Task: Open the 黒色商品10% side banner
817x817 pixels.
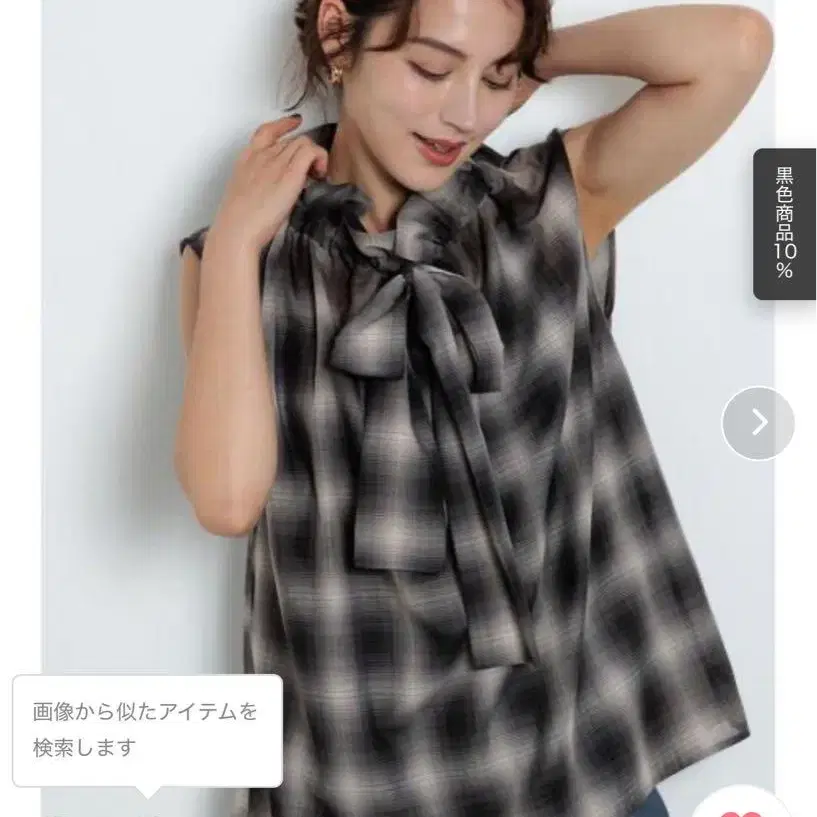Action: point(784,224)
